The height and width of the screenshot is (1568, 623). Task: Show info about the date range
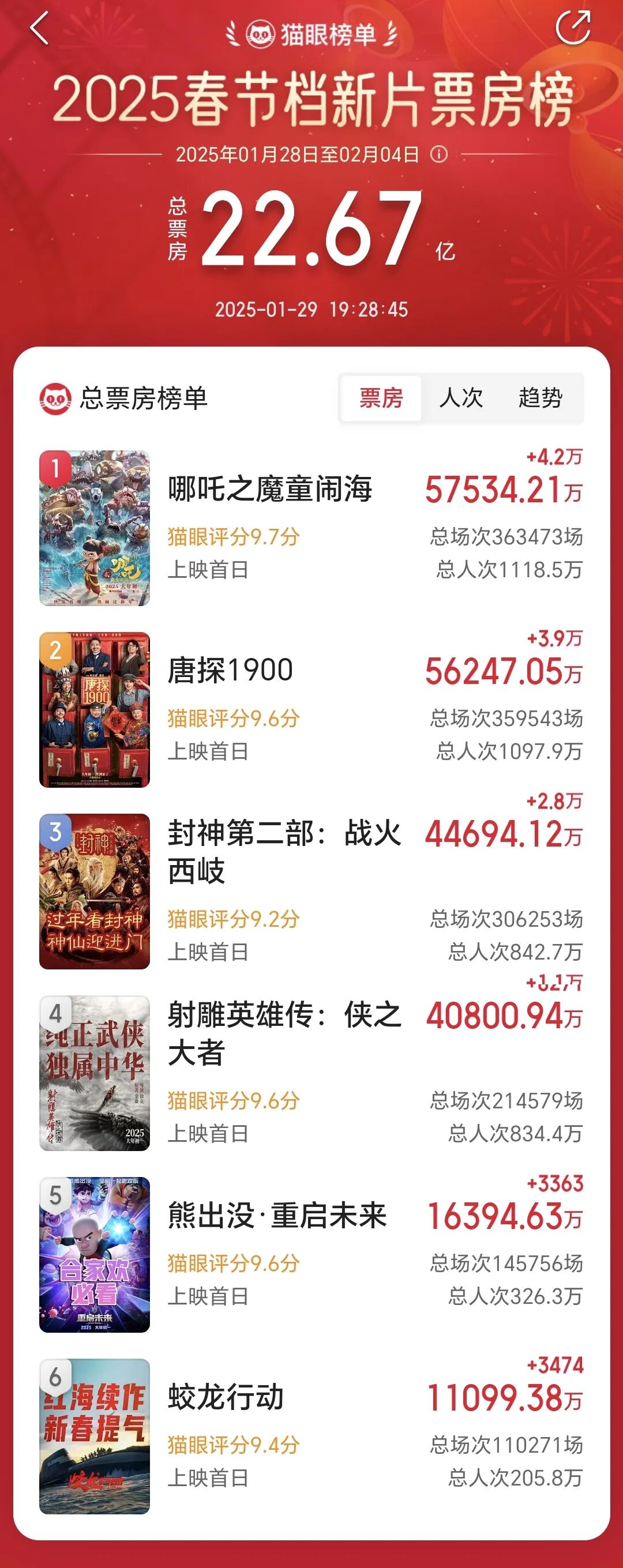[438, 155]
